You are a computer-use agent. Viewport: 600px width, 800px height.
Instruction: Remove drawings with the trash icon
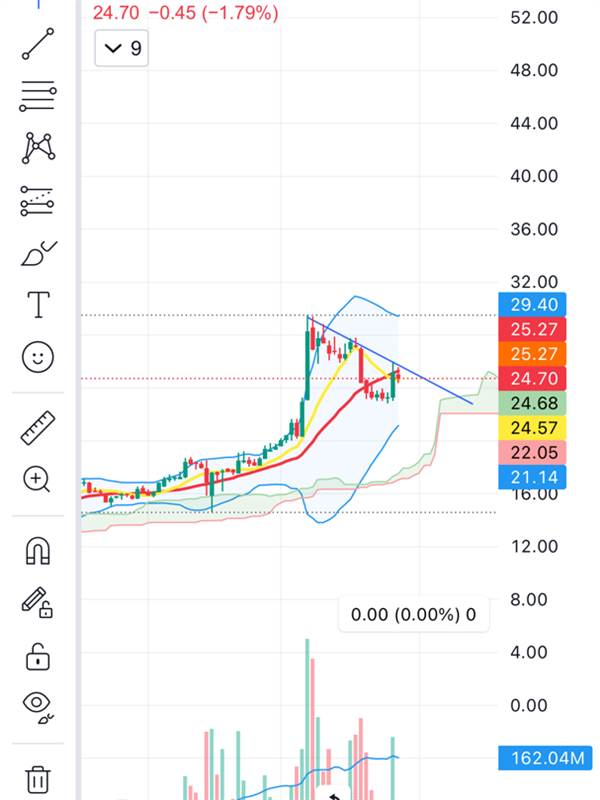[x=38, y=778]
